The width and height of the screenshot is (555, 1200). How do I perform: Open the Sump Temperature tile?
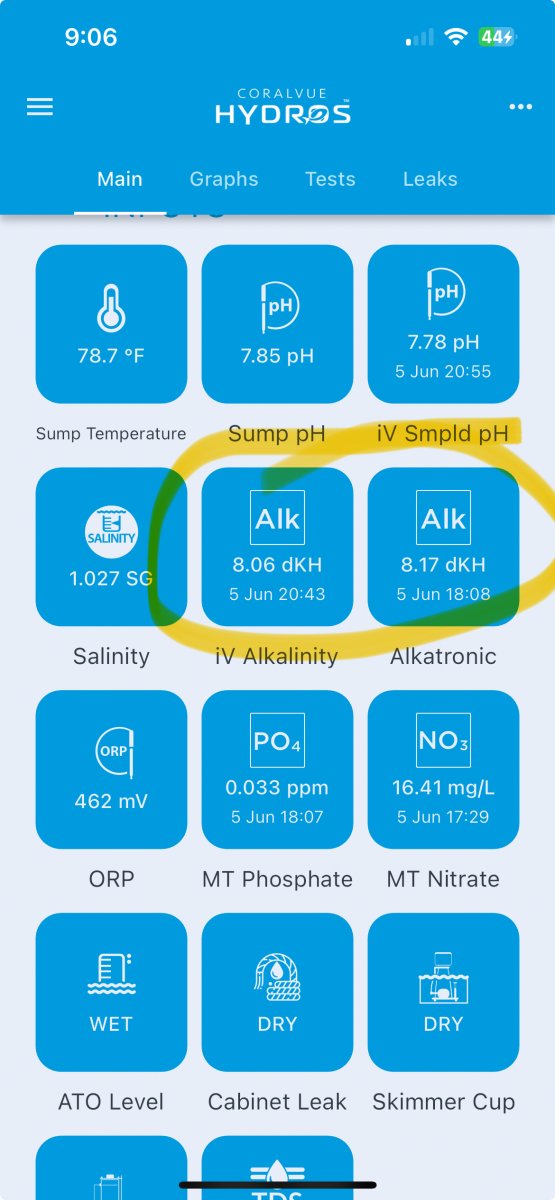click(111, 324)
